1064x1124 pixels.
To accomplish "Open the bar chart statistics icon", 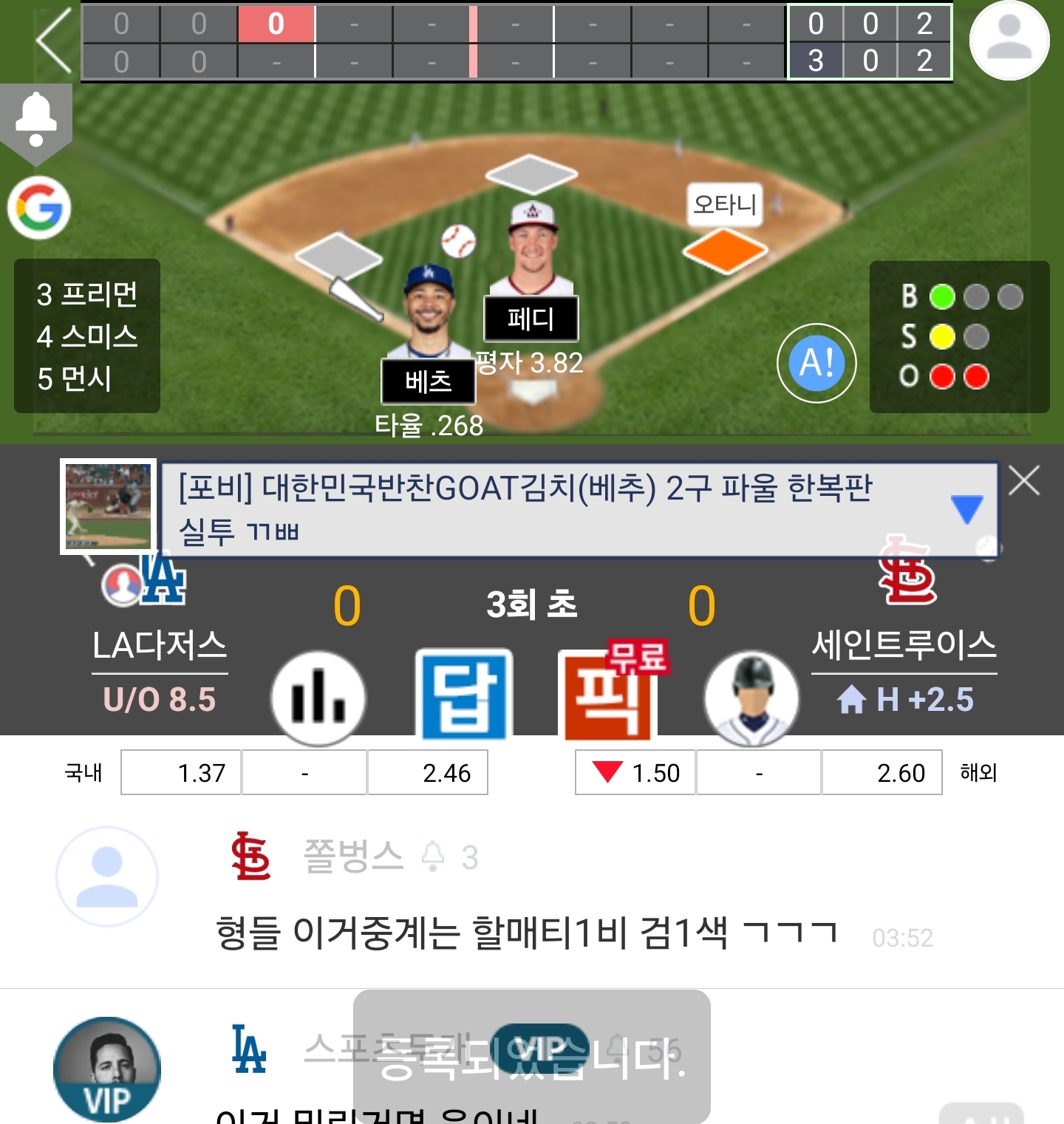I will tap(318, 696).
